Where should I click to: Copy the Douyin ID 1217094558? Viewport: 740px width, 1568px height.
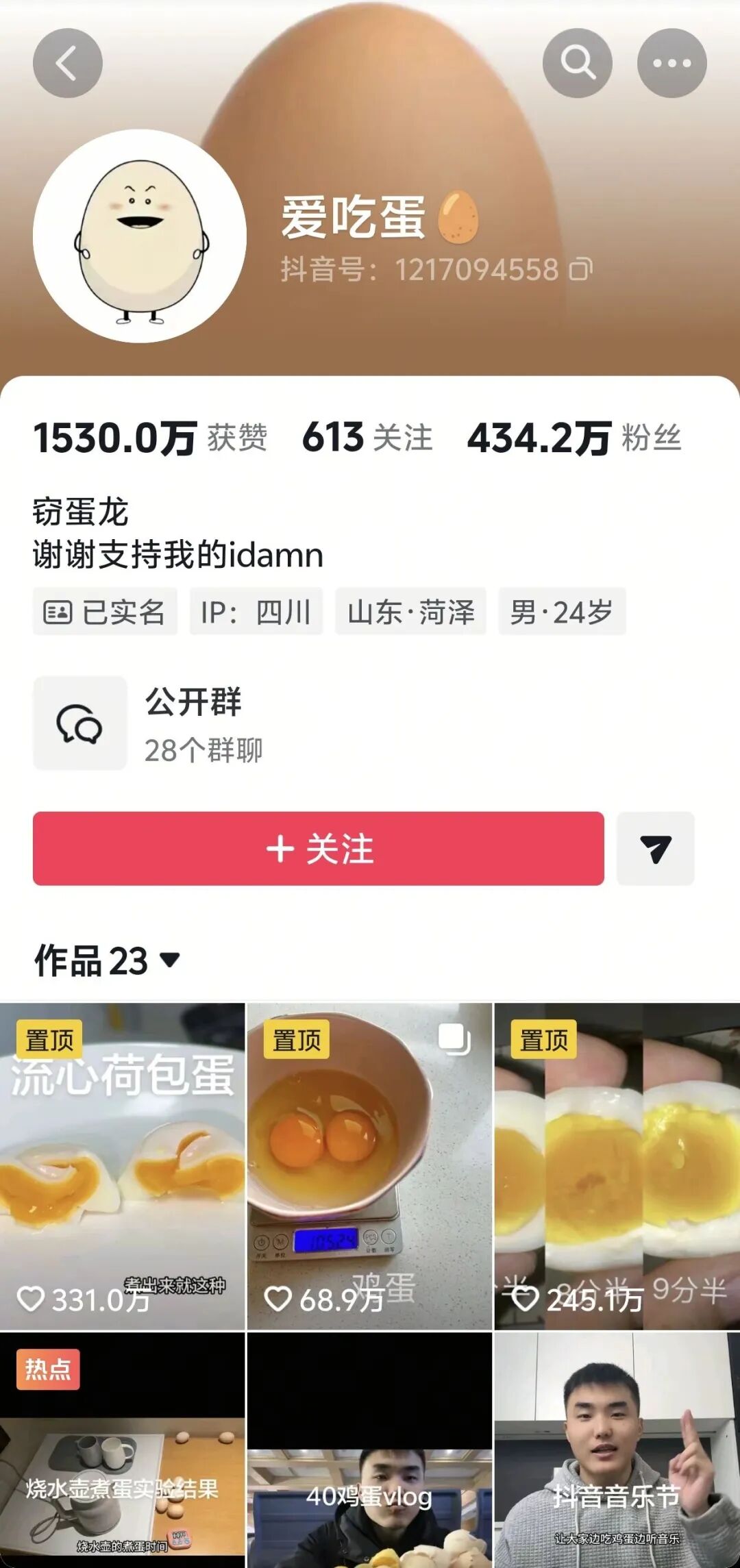coord(581,269)
